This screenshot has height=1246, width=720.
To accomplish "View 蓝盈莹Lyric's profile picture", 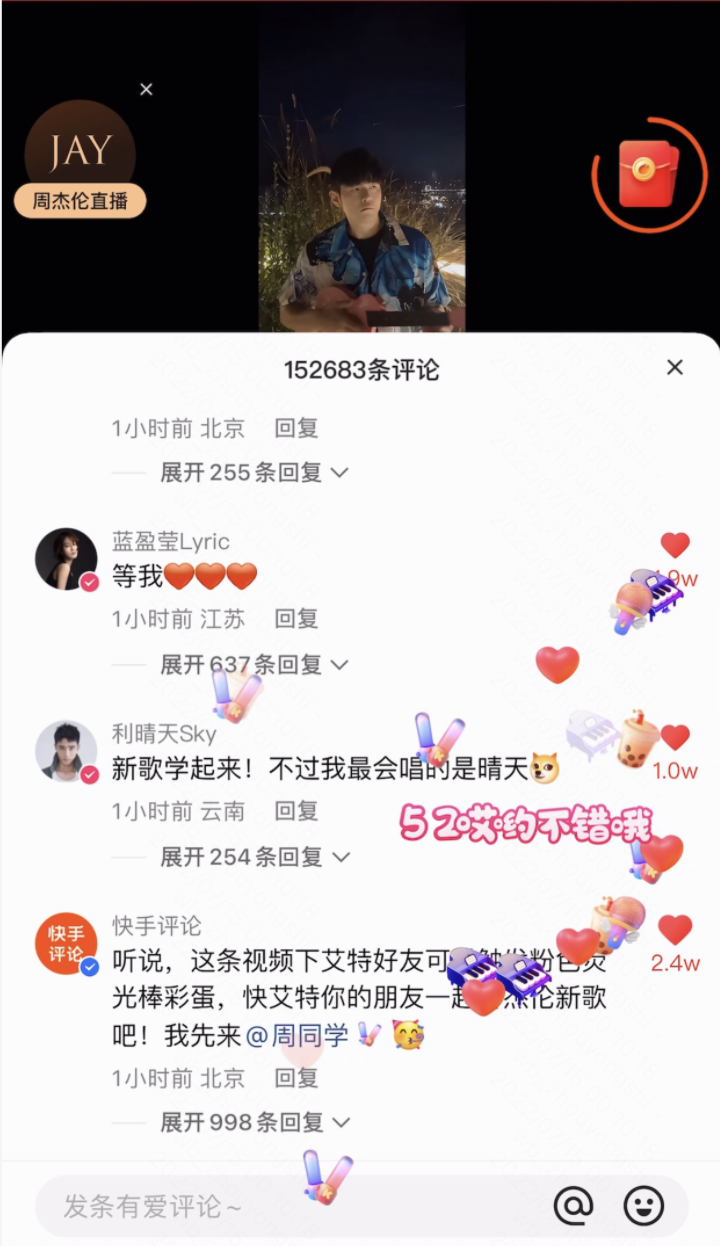I will coord(66,558).
